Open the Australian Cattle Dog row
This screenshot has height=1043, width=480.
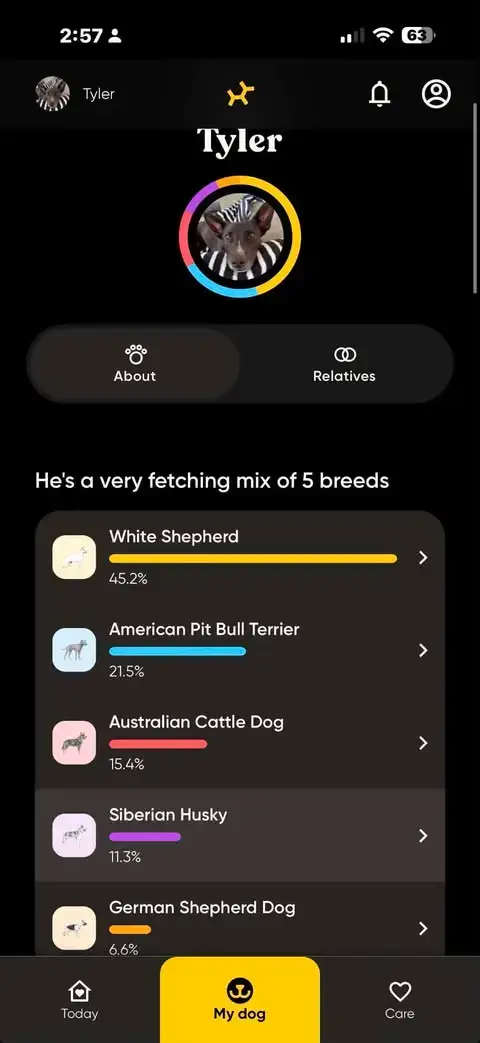point(240,743)
